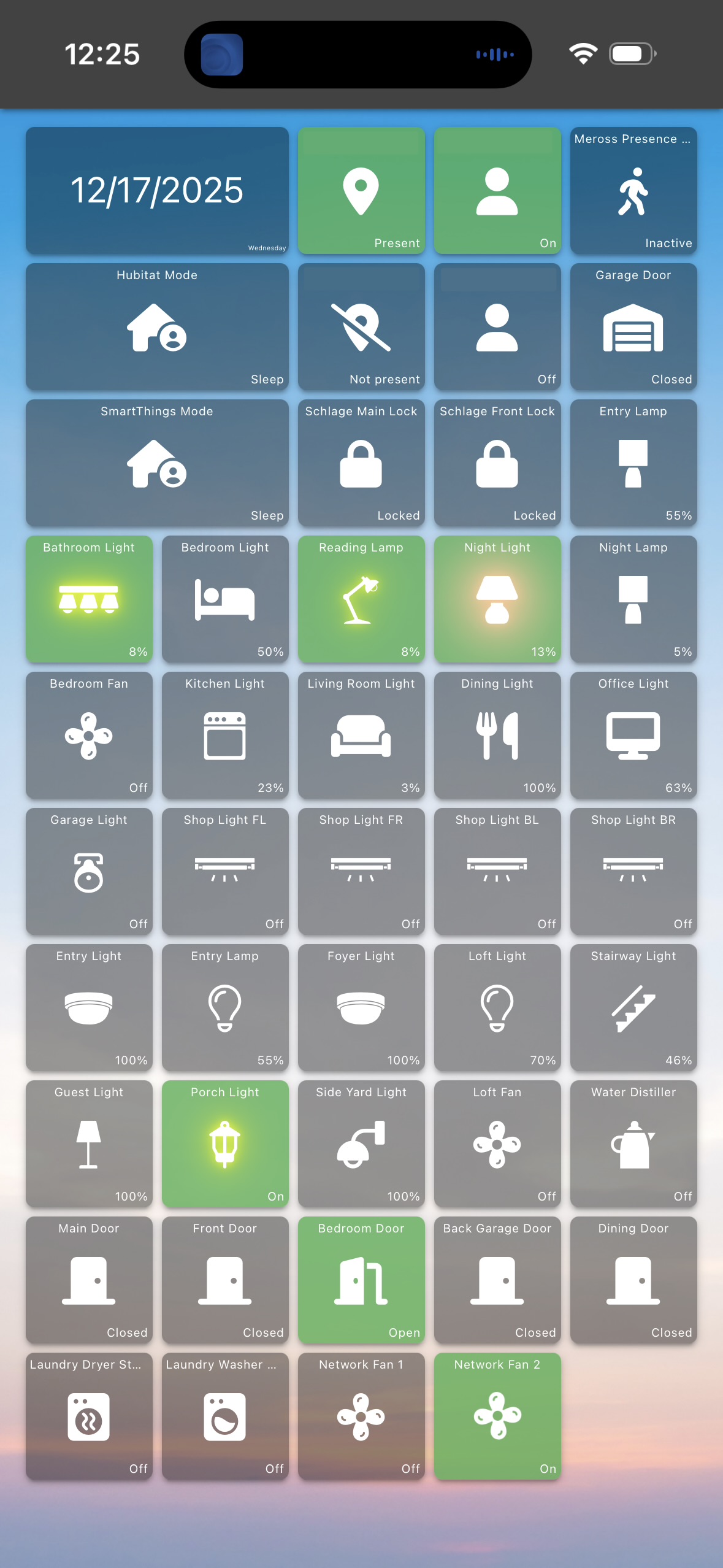
Task: Switch off the Reading Lamp
Action: click(x=361, y=599)
